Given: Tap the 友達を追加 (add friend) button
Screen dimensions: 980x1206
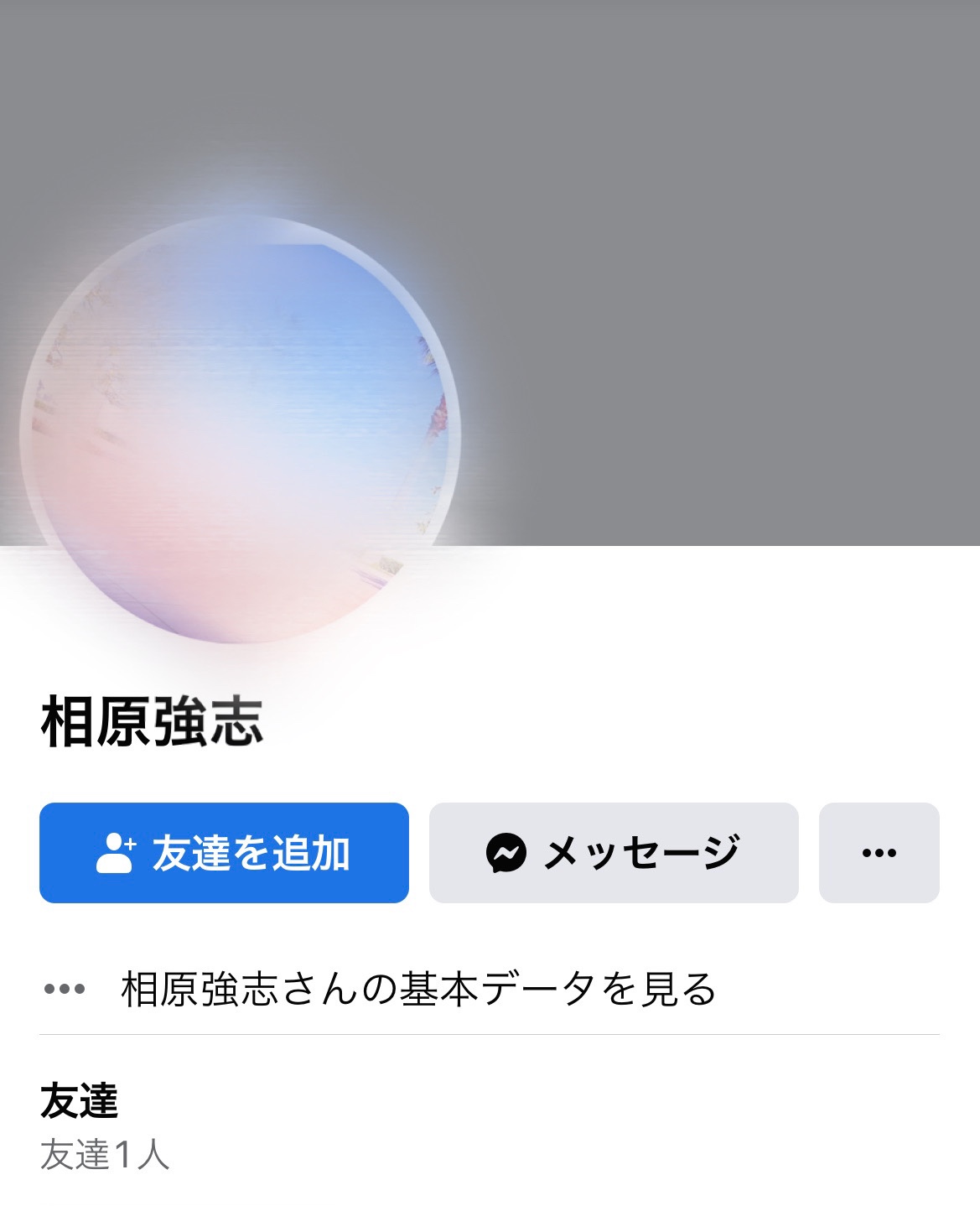Looking at the screenshot, I should (x=224, y=853).
